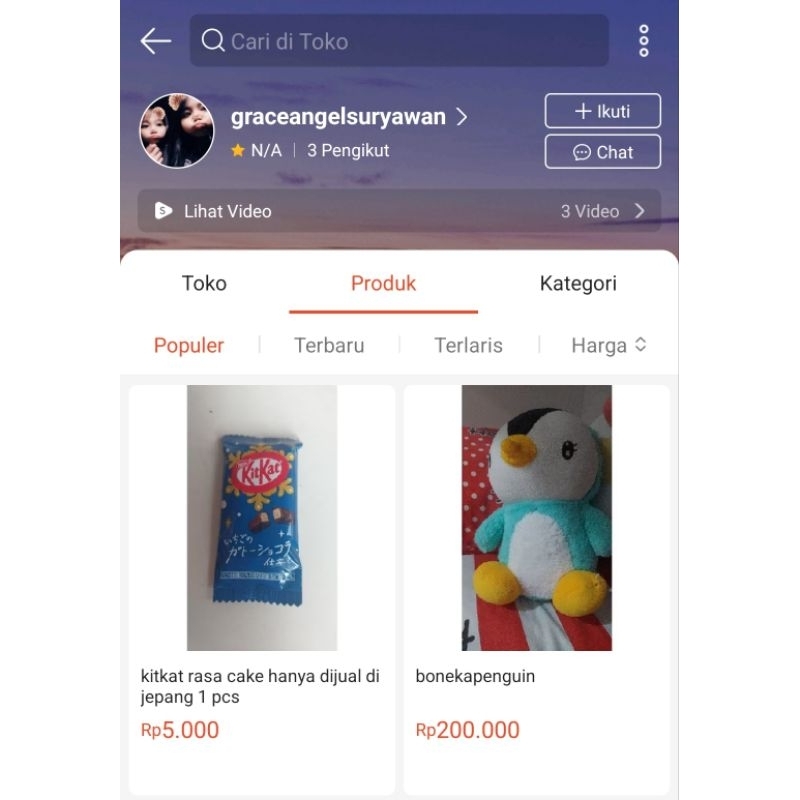Sort products by Harga
This screenshot has height=800, width=800.
[609, 345]
